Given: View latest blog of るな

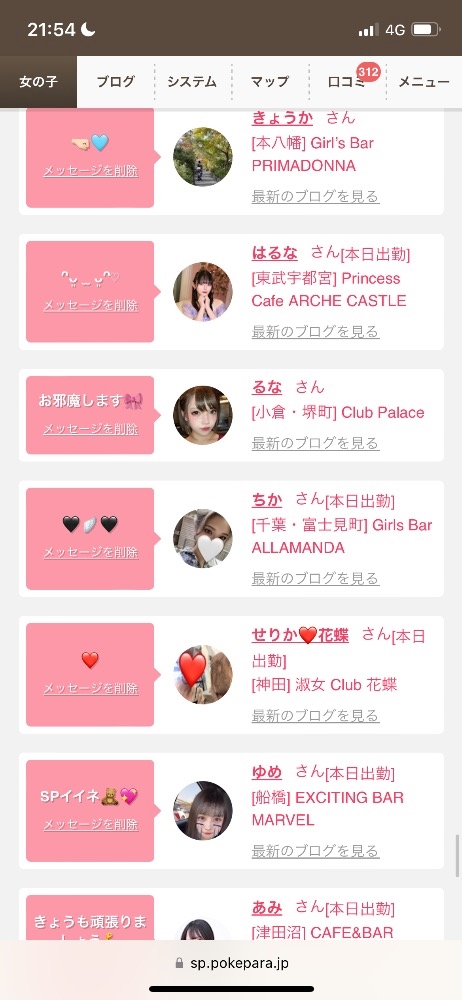Looking at the screenshot, I should pyautogui.click(x=315, y=443).
